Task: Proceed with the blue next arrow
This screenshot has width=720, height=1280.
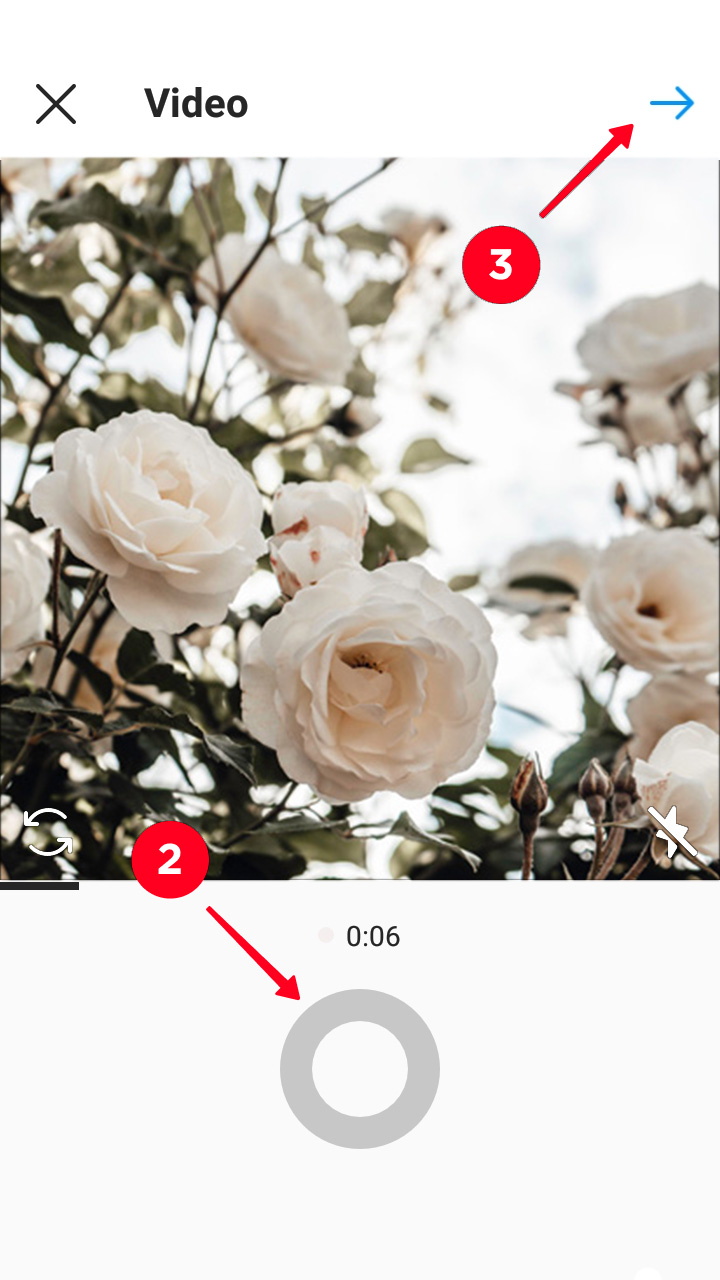Action: click(x=671, y=104)
